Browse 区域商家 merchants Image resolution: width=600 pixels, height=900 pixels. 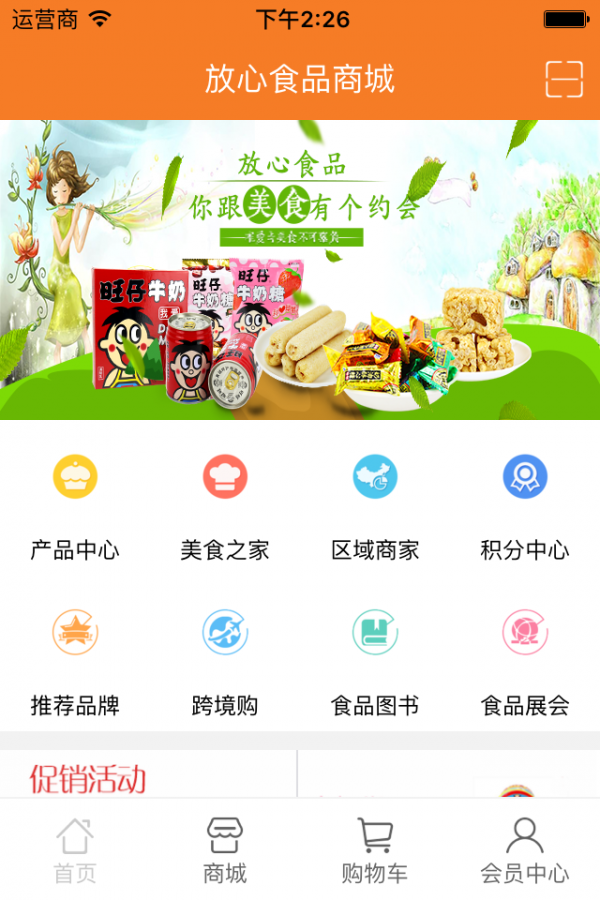pos(375,505)
